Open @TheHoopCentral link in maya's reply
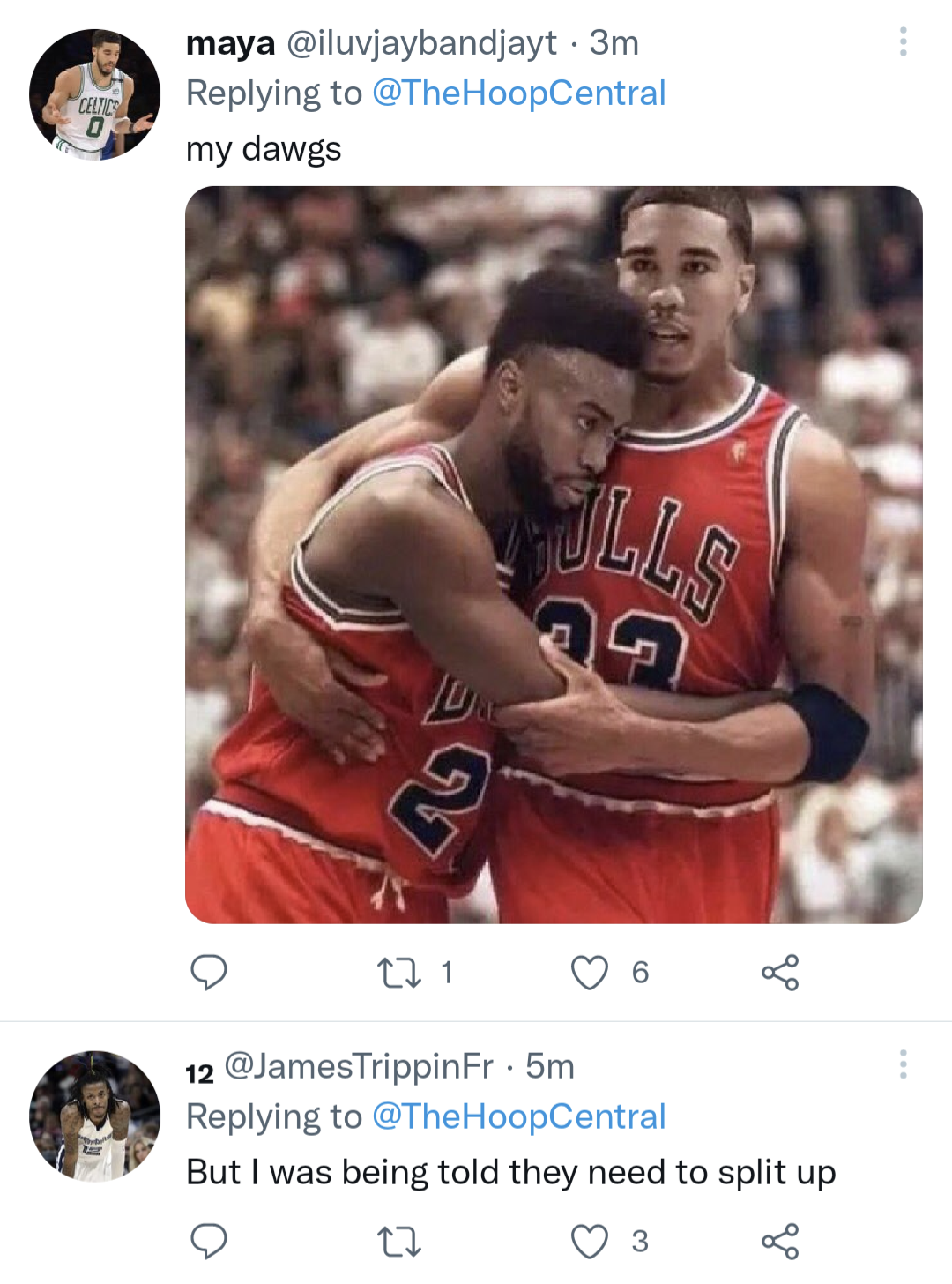The image size is (952, 1284). tap(518, 93)
